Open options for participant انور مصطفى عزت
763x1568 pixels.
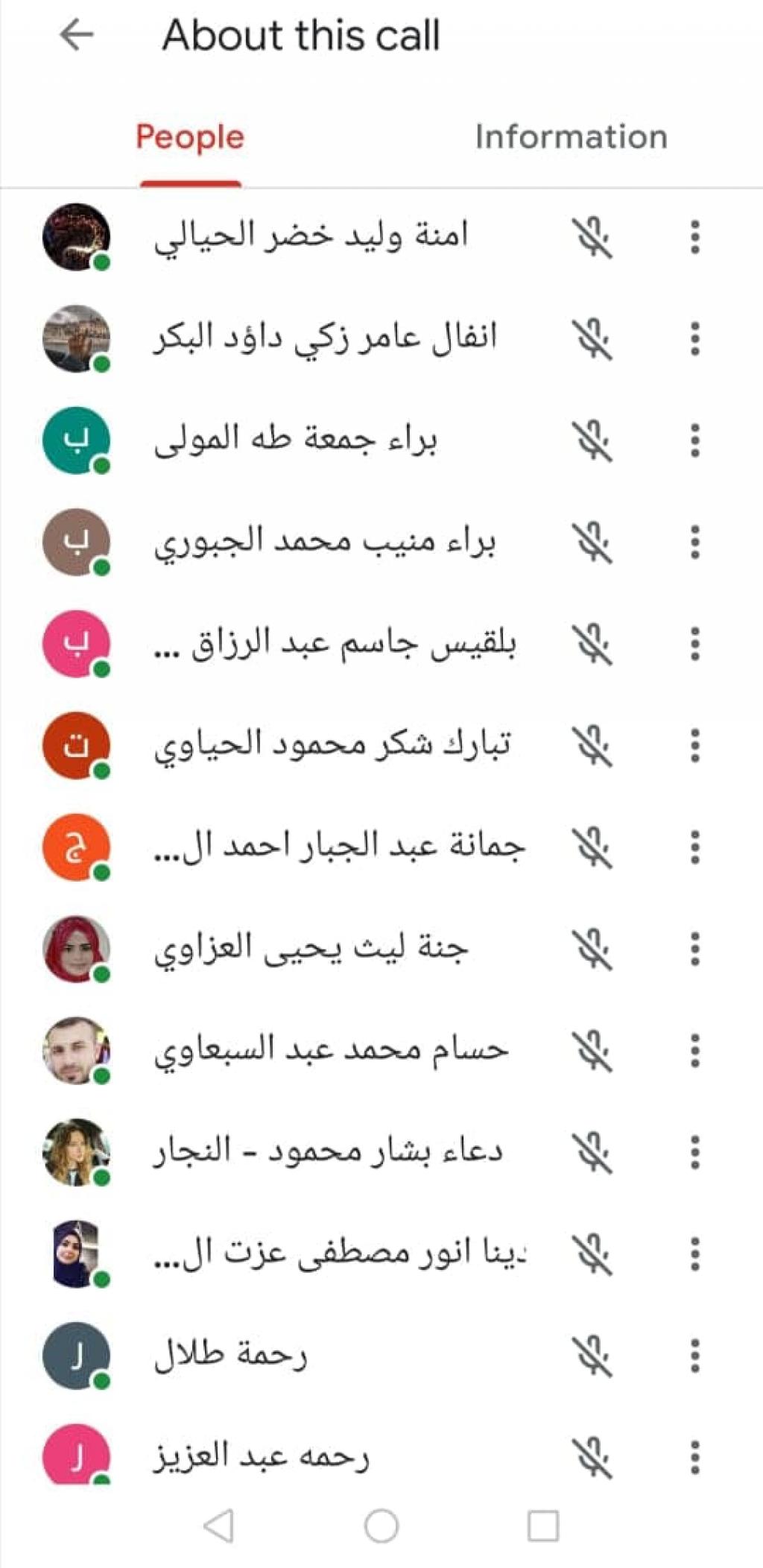[694, 1254]
